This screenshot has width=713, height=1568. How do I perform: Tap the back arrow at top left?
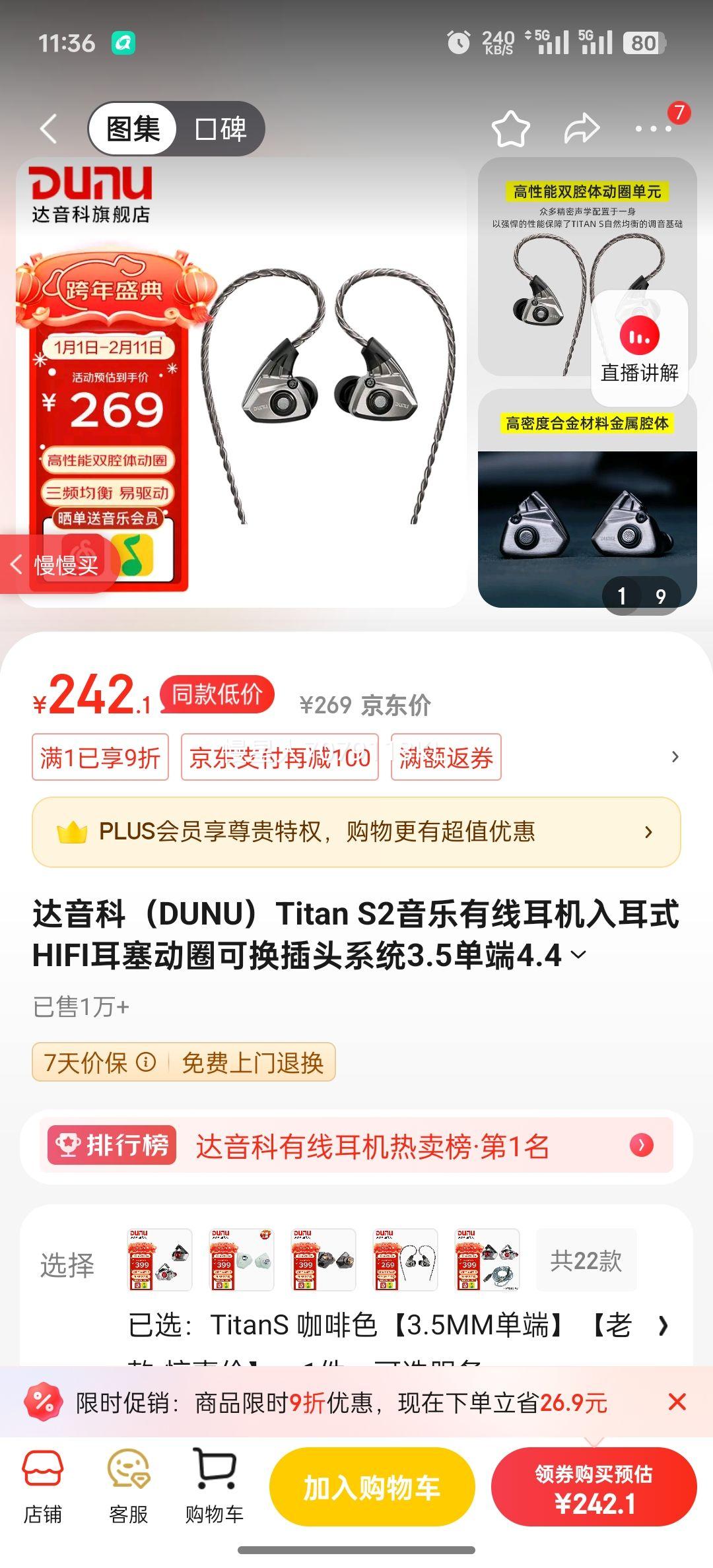(x=48, y=128)
